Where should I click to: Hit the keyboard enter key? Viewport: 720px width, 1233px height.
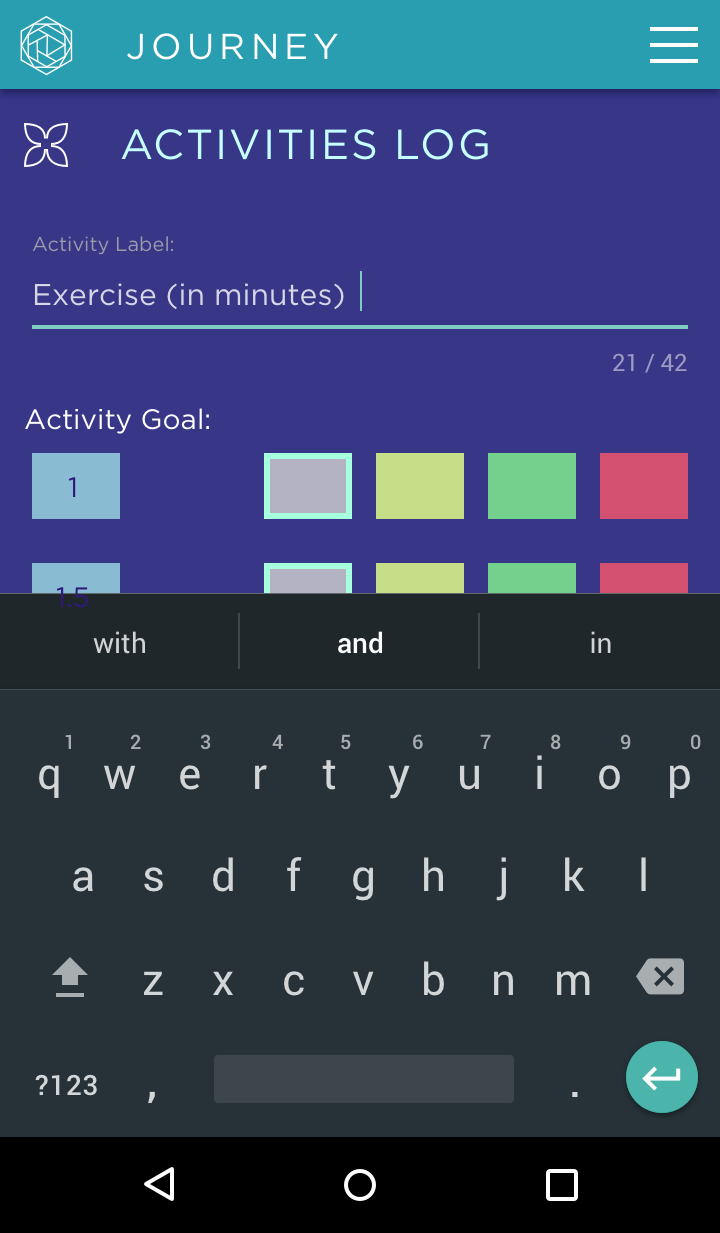[x=662, y=1078]
